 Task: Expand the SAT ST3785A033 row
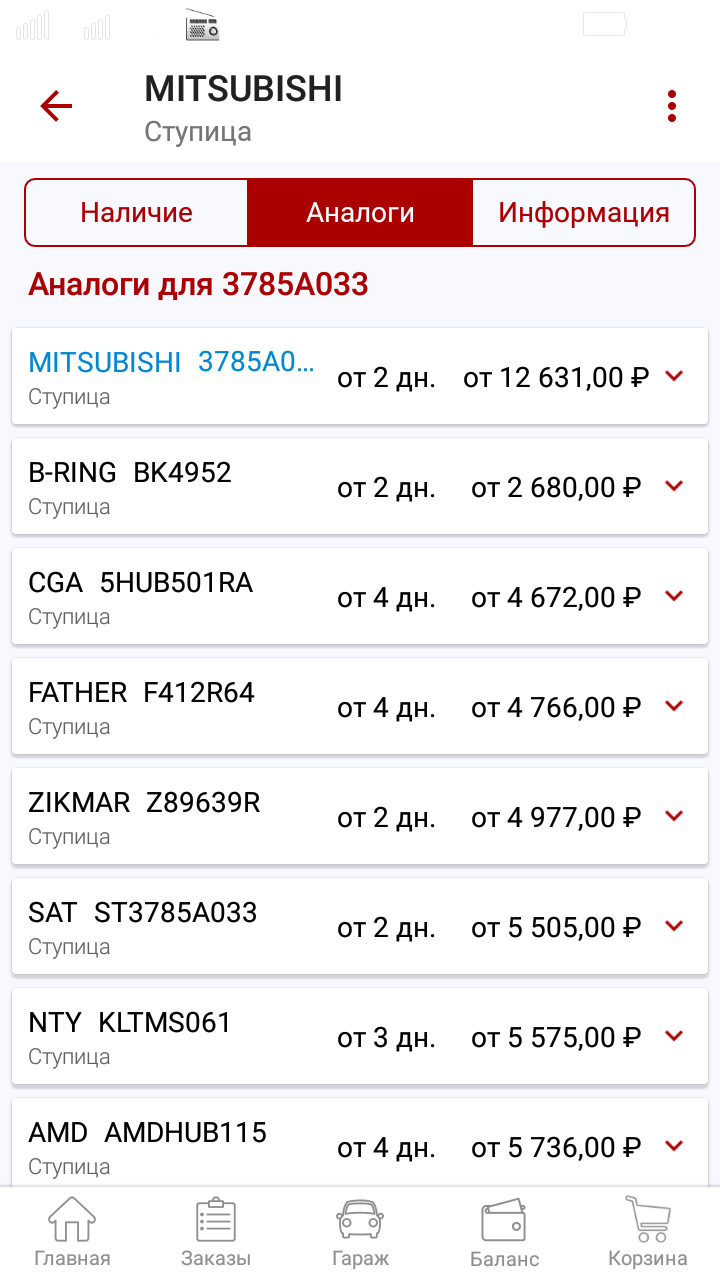pos(674,926)
